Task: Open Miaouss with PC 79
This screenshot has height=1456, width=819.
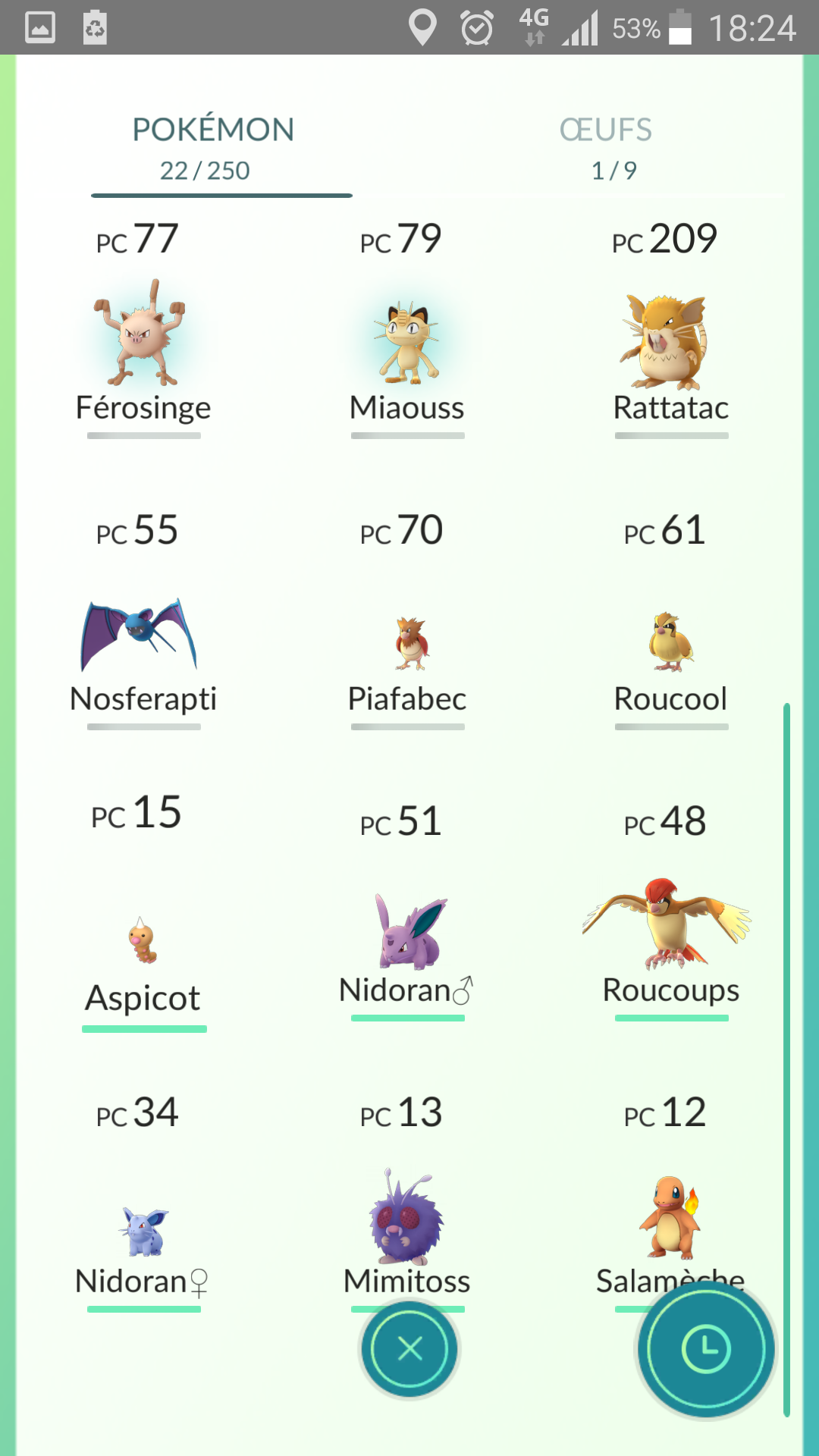Action: [407, 341]
